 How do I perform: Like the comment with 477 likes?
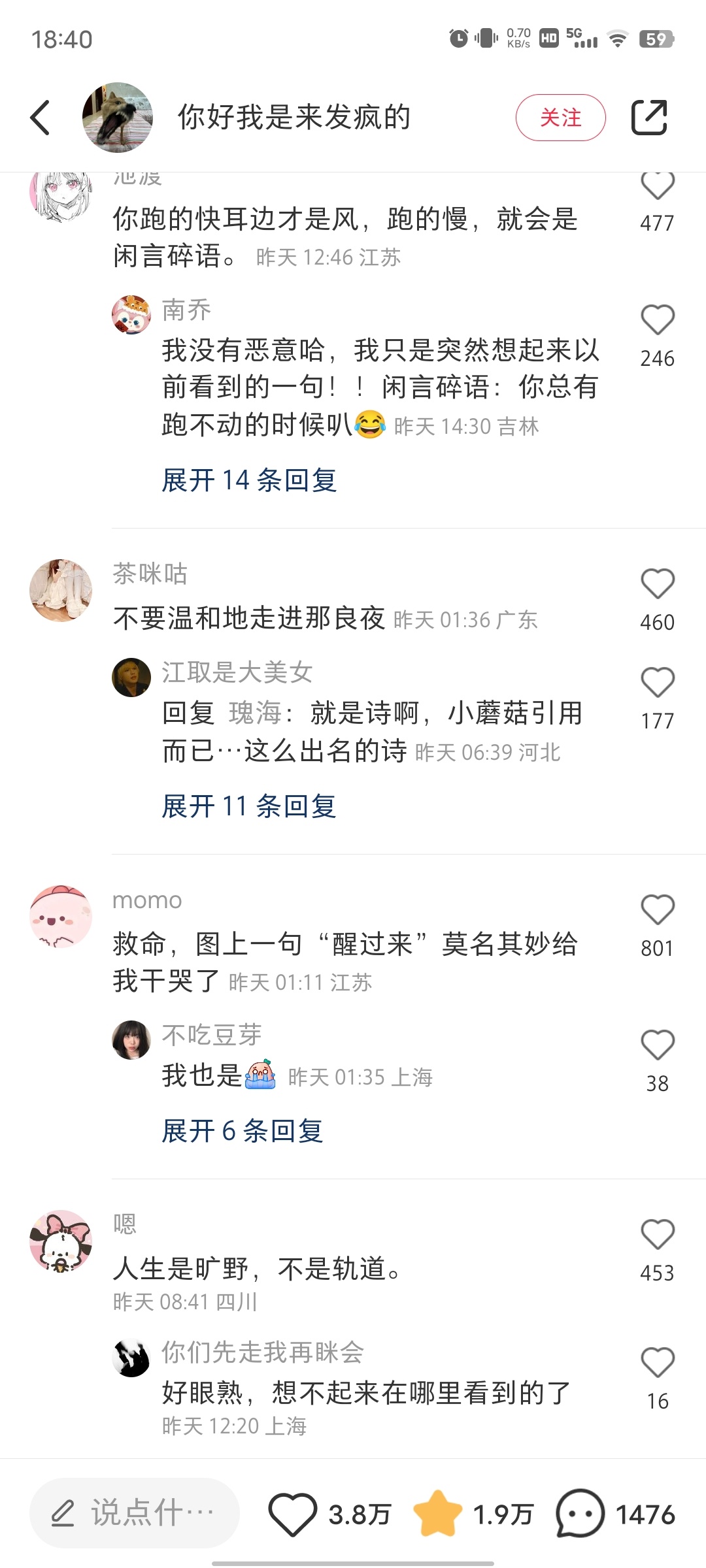657,186
